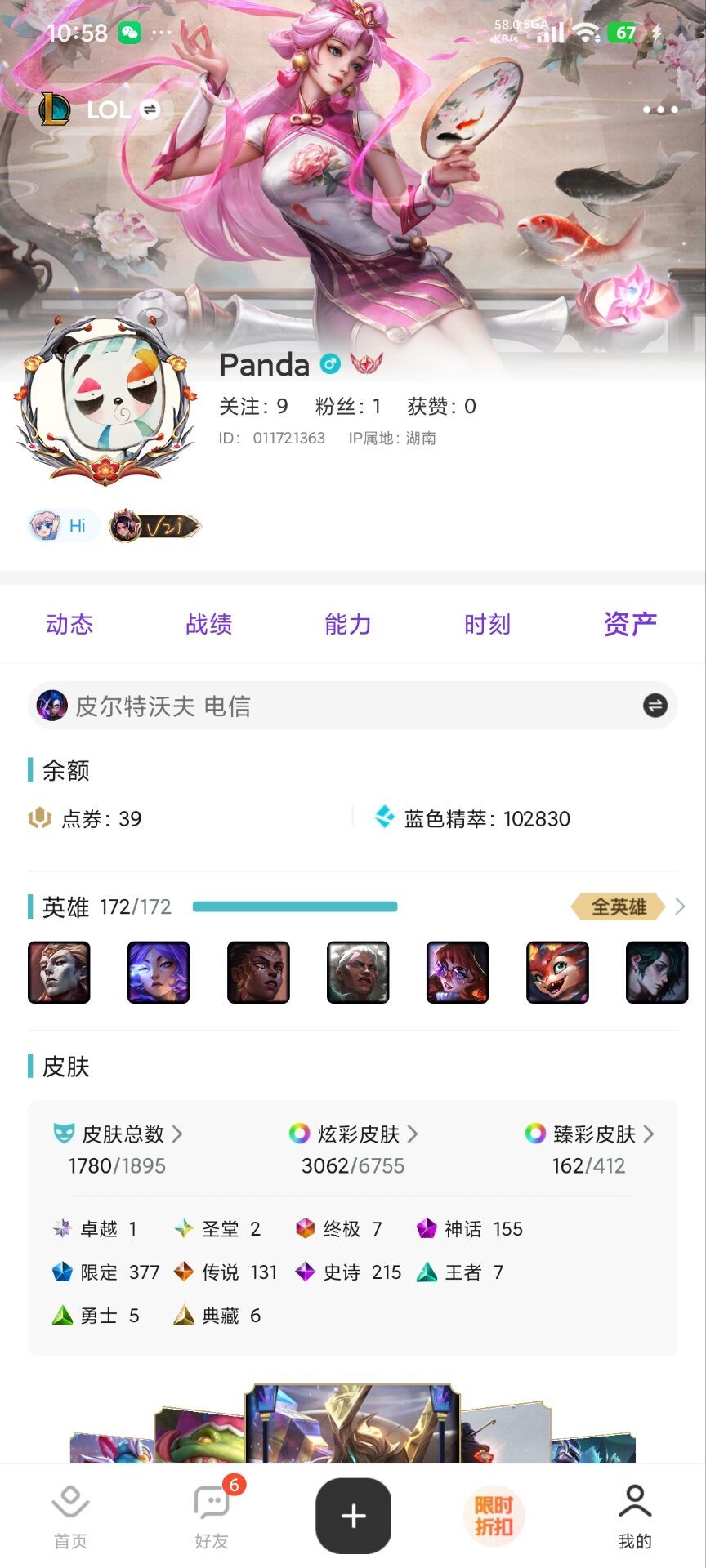The width and height of the screenshot is (706, 1568).
Task: Go to the 首页 home tab
Action: (70, 1517)
